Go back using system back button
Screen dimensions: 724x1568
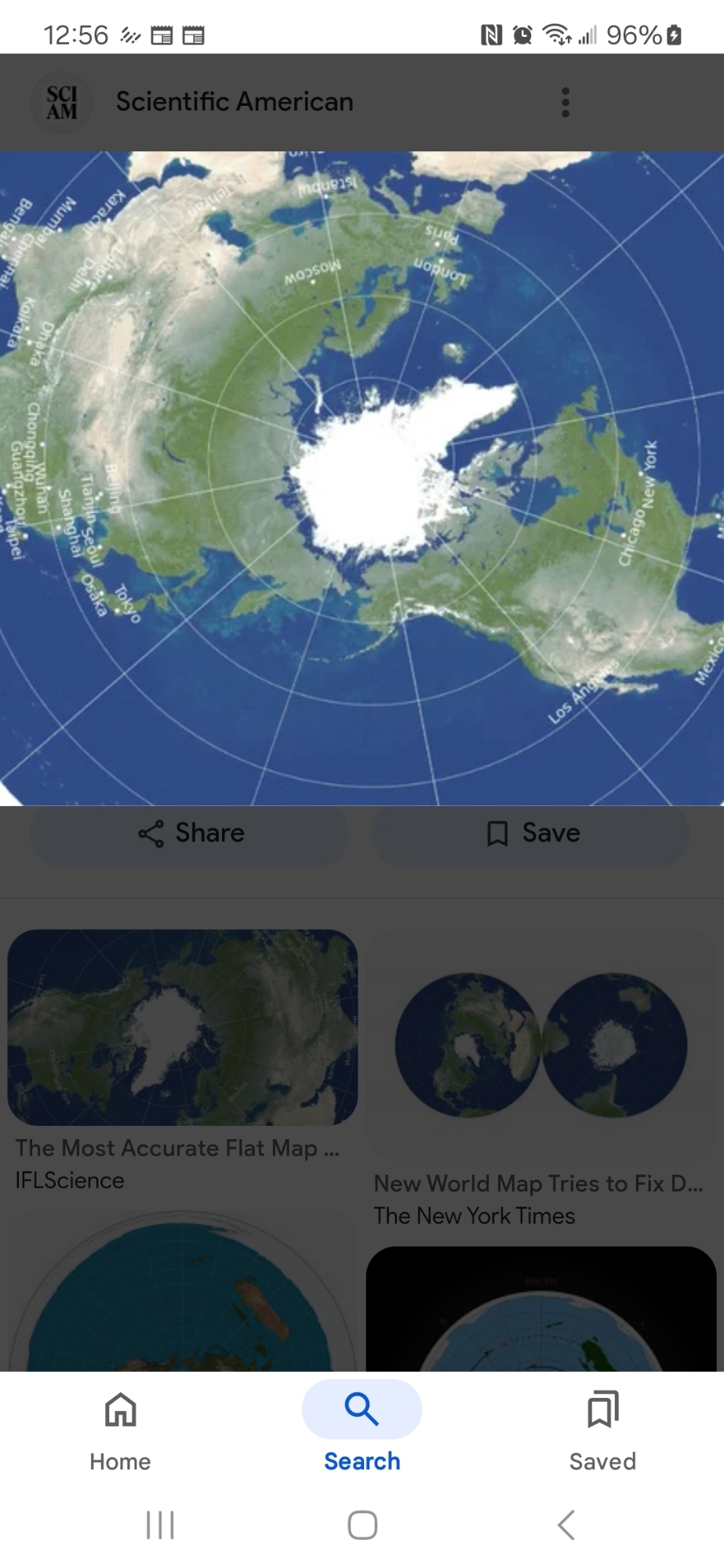(x=566, y=1525)
